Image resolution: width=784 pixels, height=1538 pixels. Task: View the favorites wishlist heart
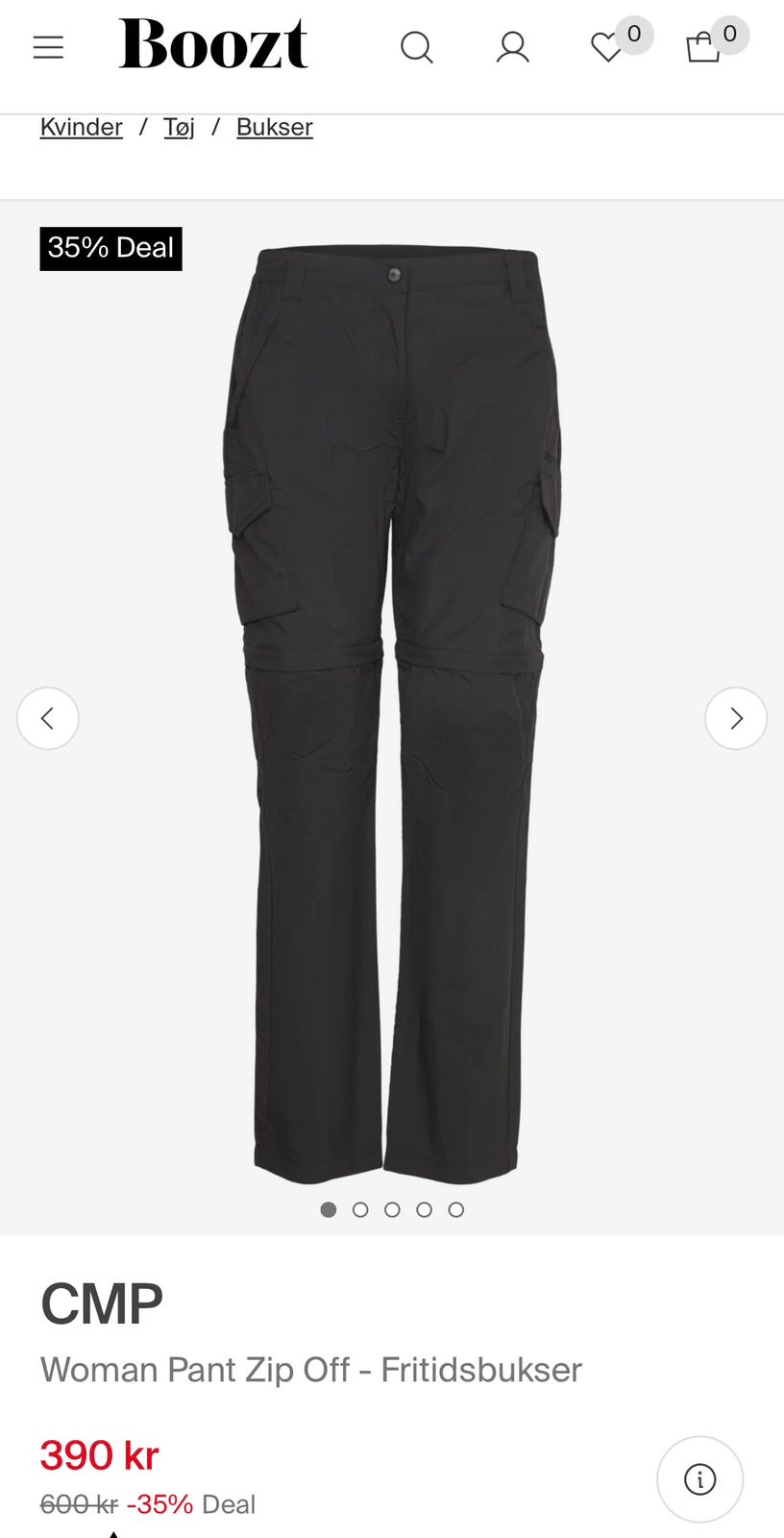tap(607, 47)
